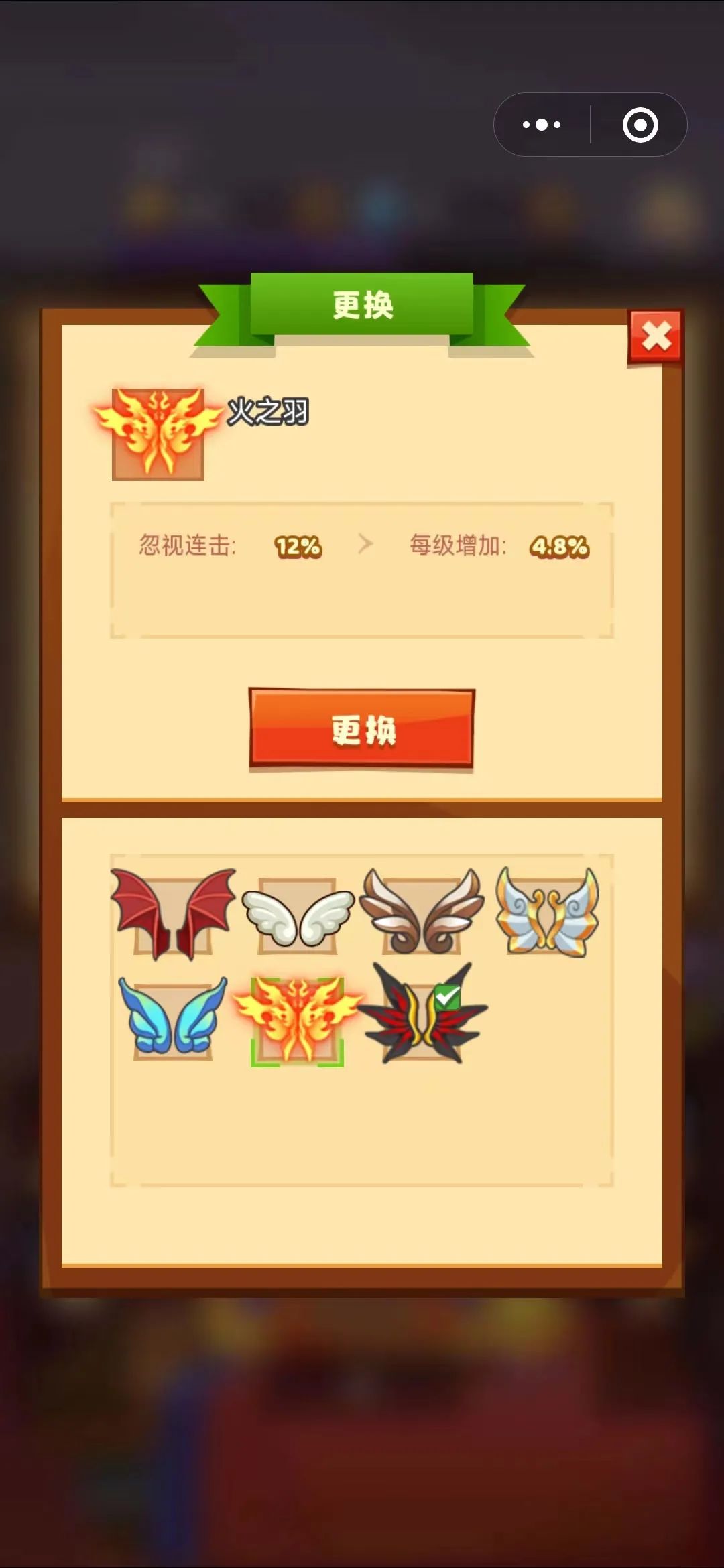Tap the orange 更换 button
The image size is (724, 1568).
click(362, 729)
